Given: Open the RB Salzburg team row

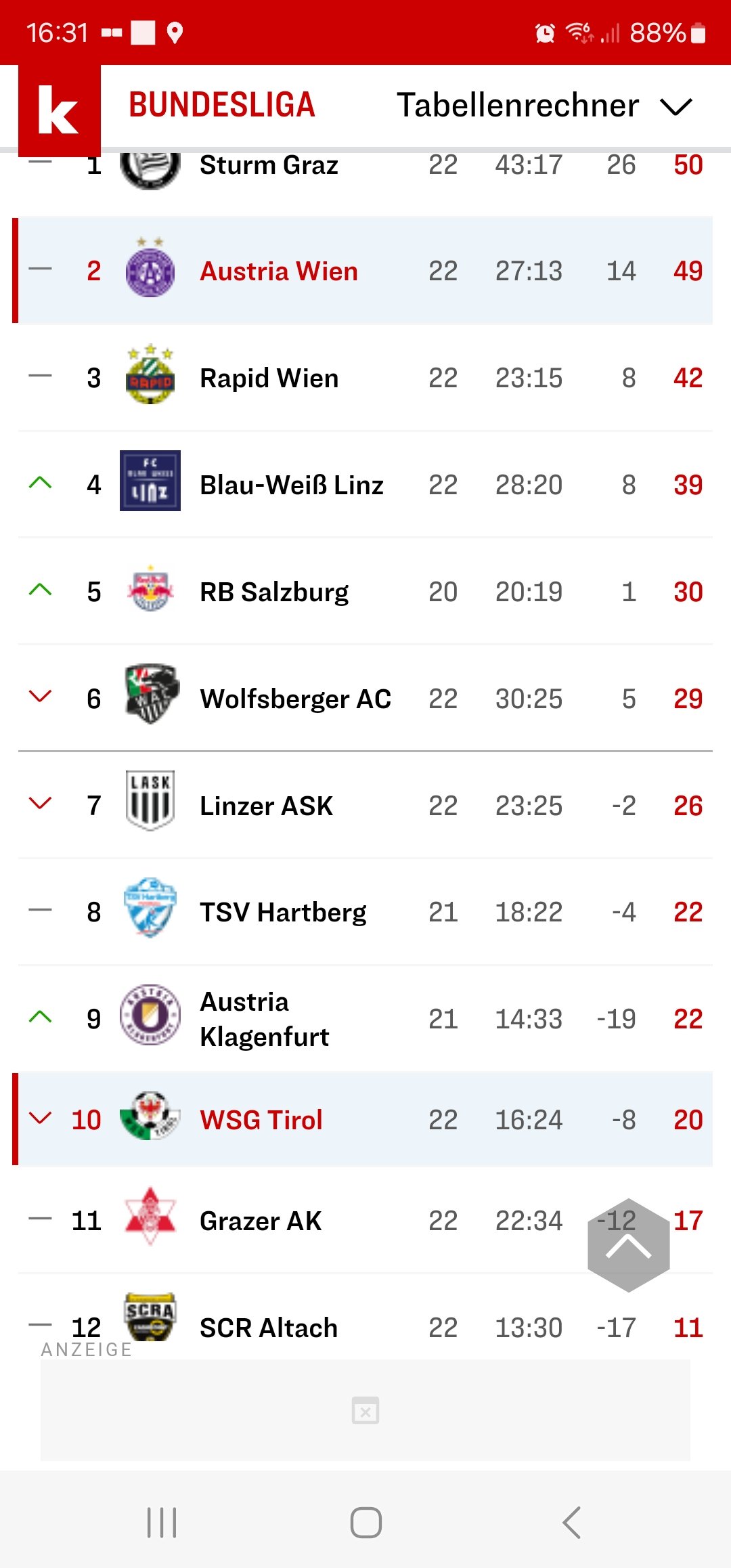Looking at the screenshot, I should 274,592.
